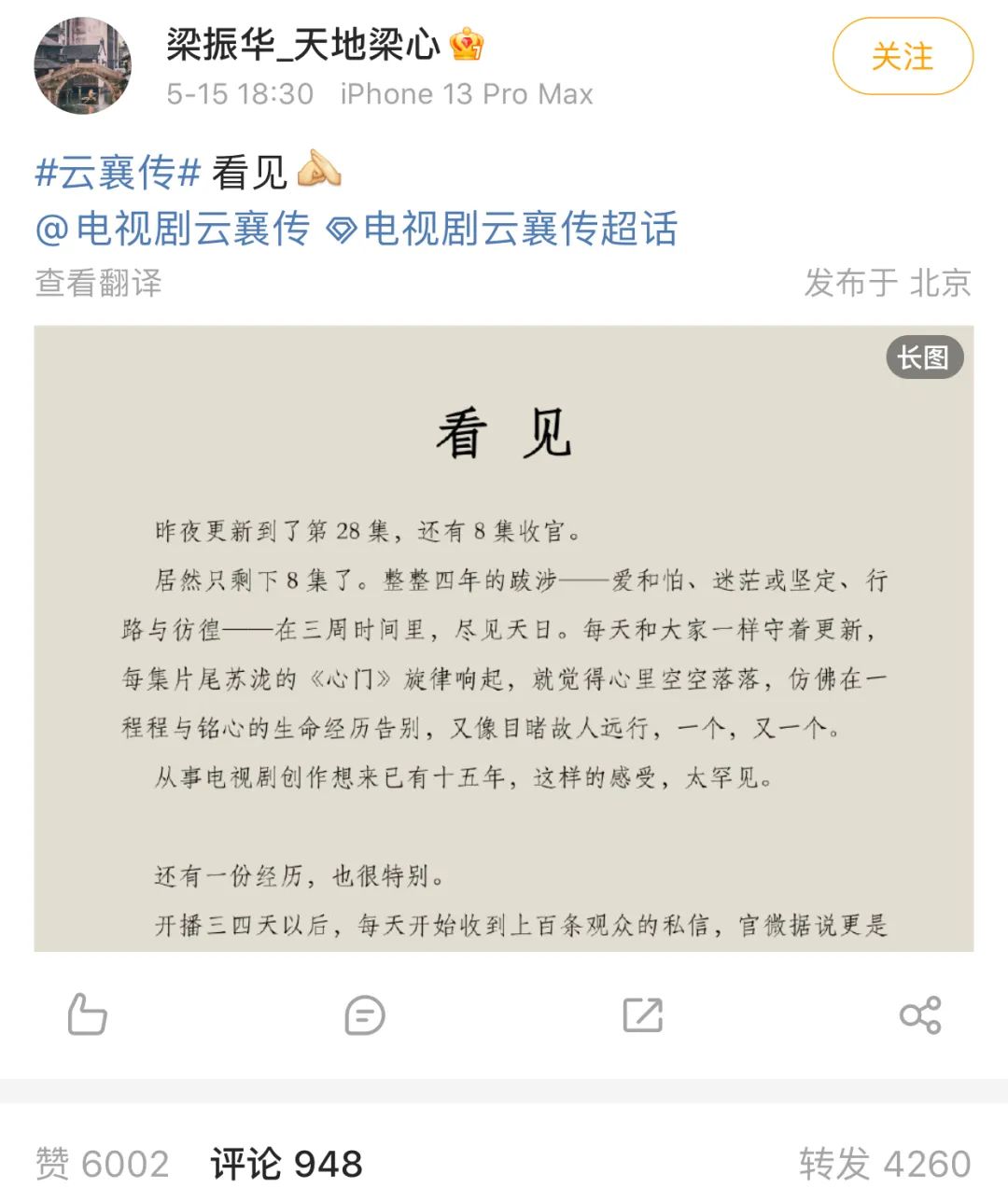
Task: Open the #云襄传# hashtag topic
Action: 118,173
